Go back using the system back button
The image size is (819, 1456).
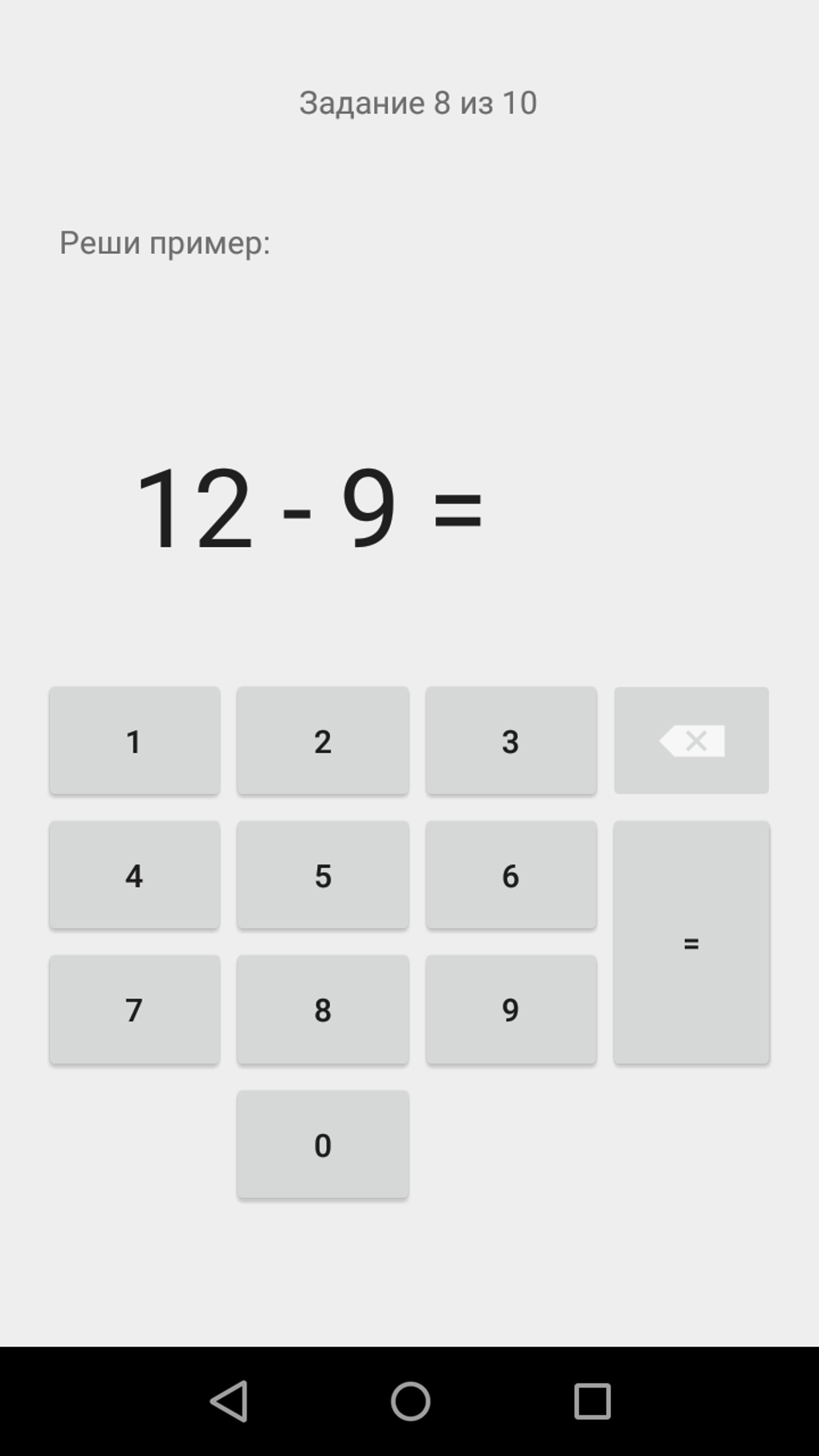[x=229, y=1401]
